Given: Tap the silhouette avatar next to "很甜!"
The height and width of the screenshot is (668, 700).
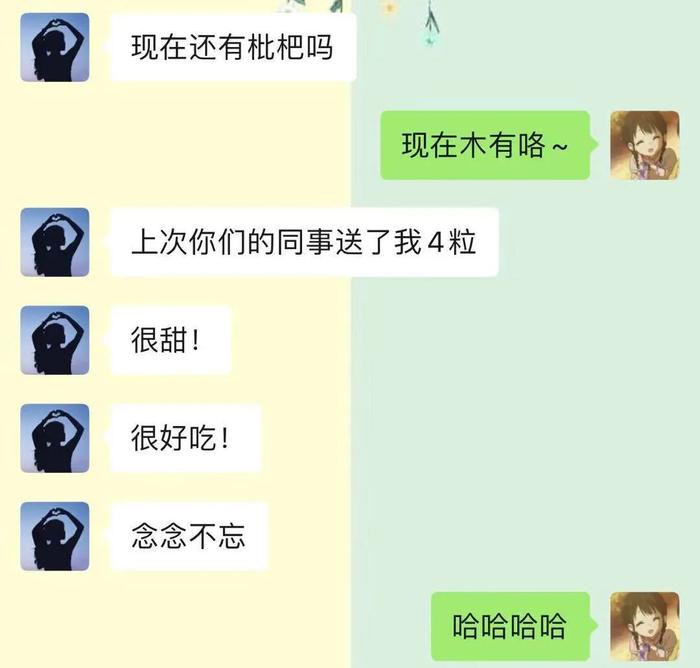Looking at the screenshot, I should (x=55, y=340).
